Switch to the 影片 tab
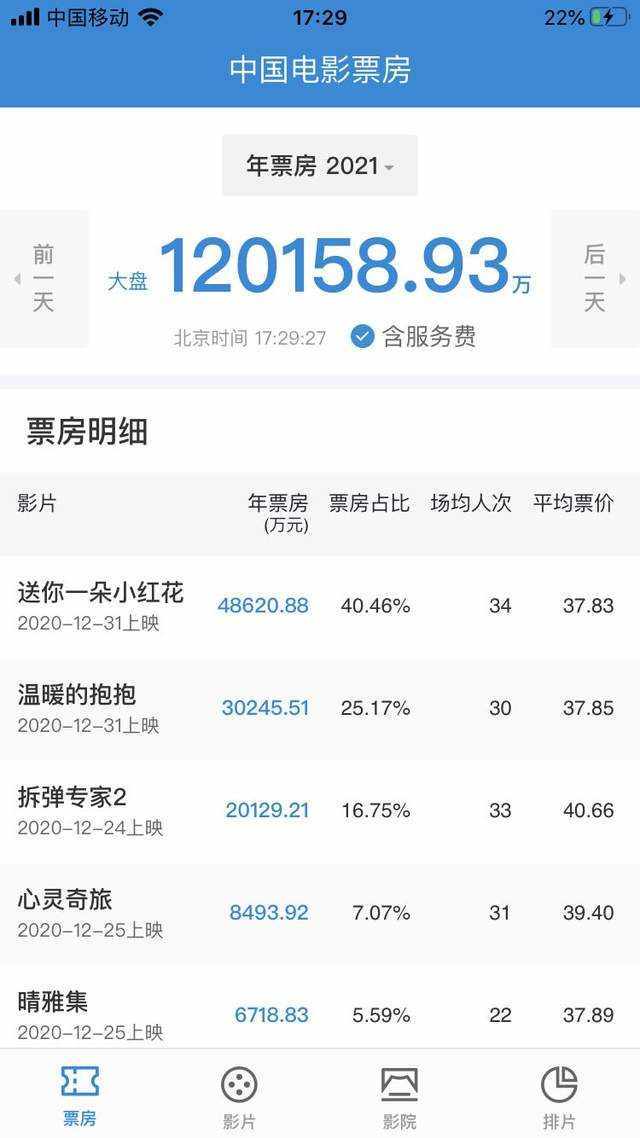 (239, 1095)
